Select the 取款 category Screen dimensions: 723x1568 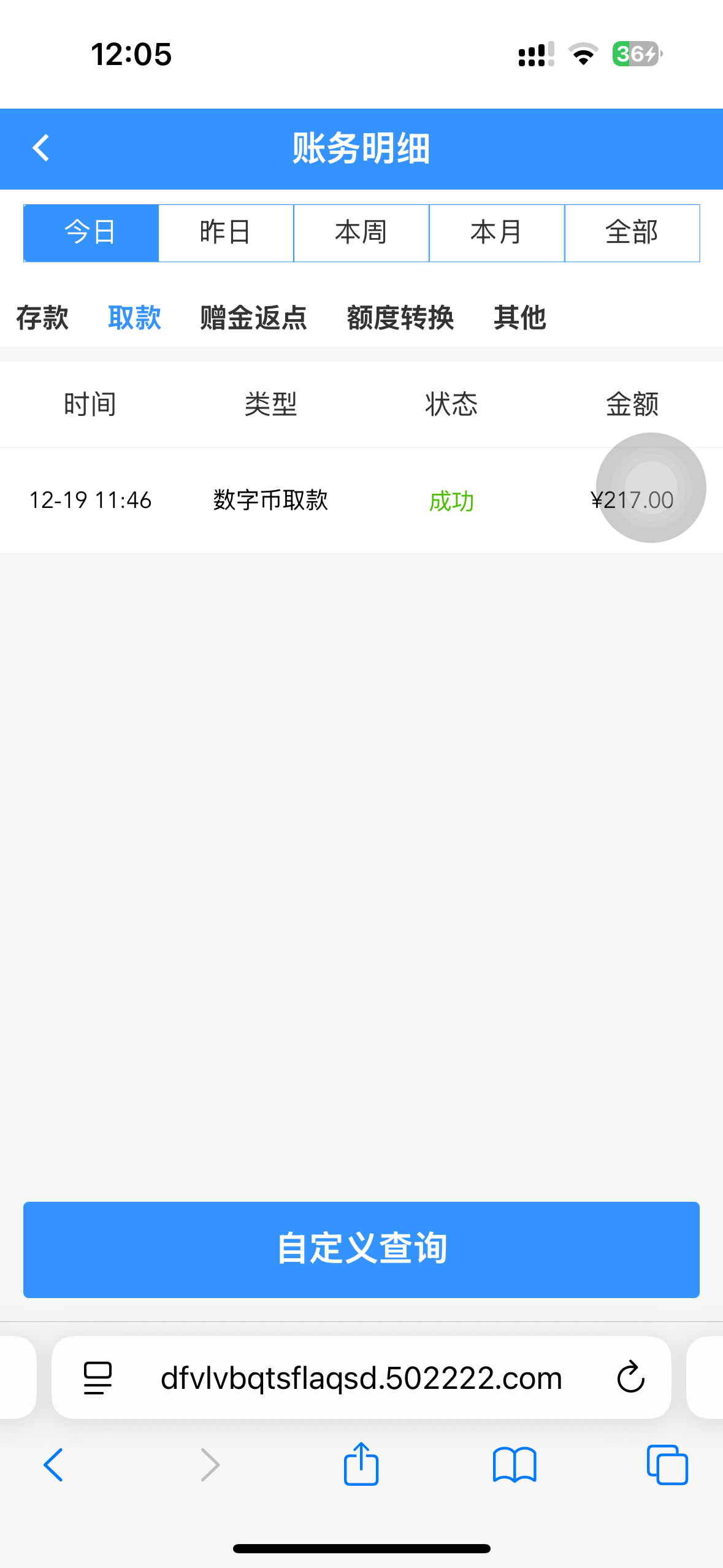click(134, 318)
